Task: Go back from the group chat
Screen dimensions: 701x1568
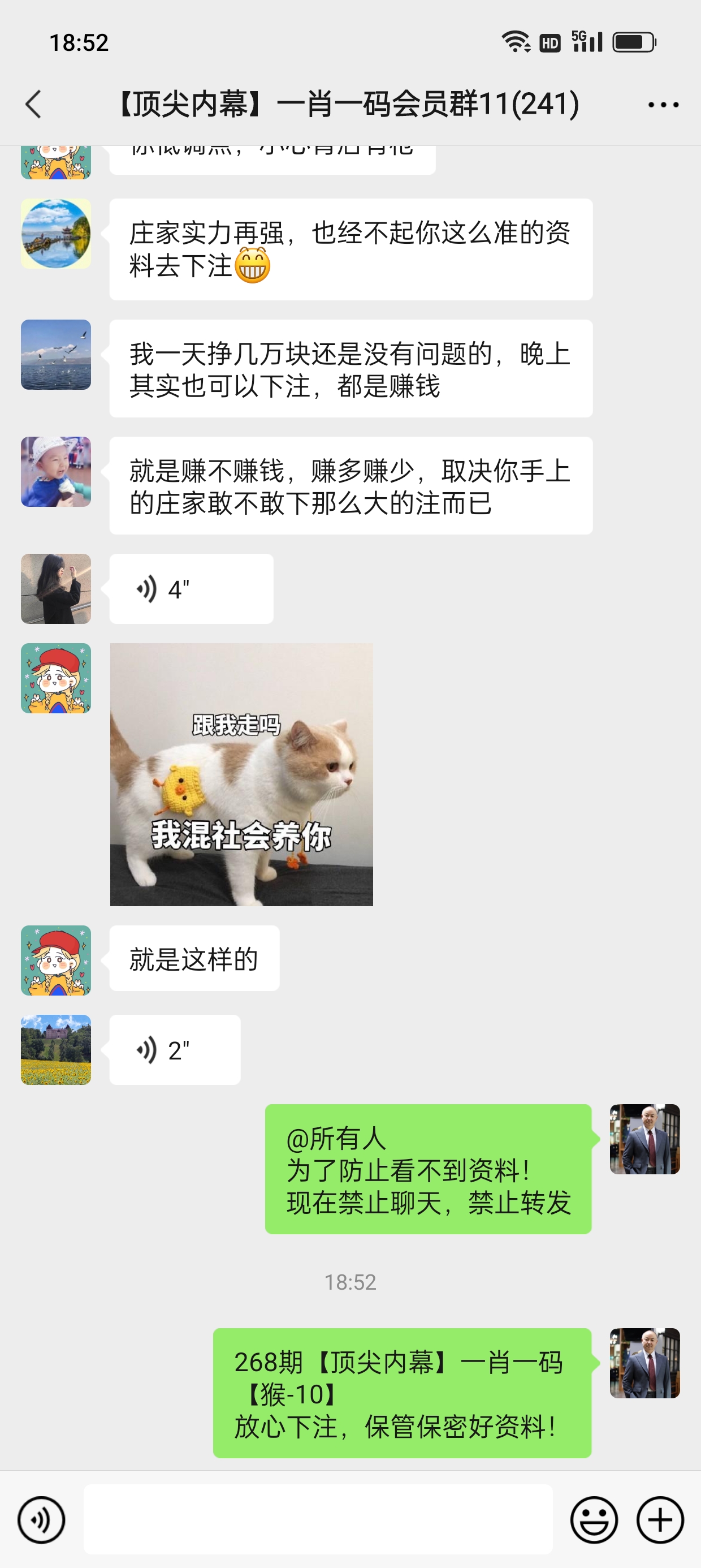Action: pos(34,104)
